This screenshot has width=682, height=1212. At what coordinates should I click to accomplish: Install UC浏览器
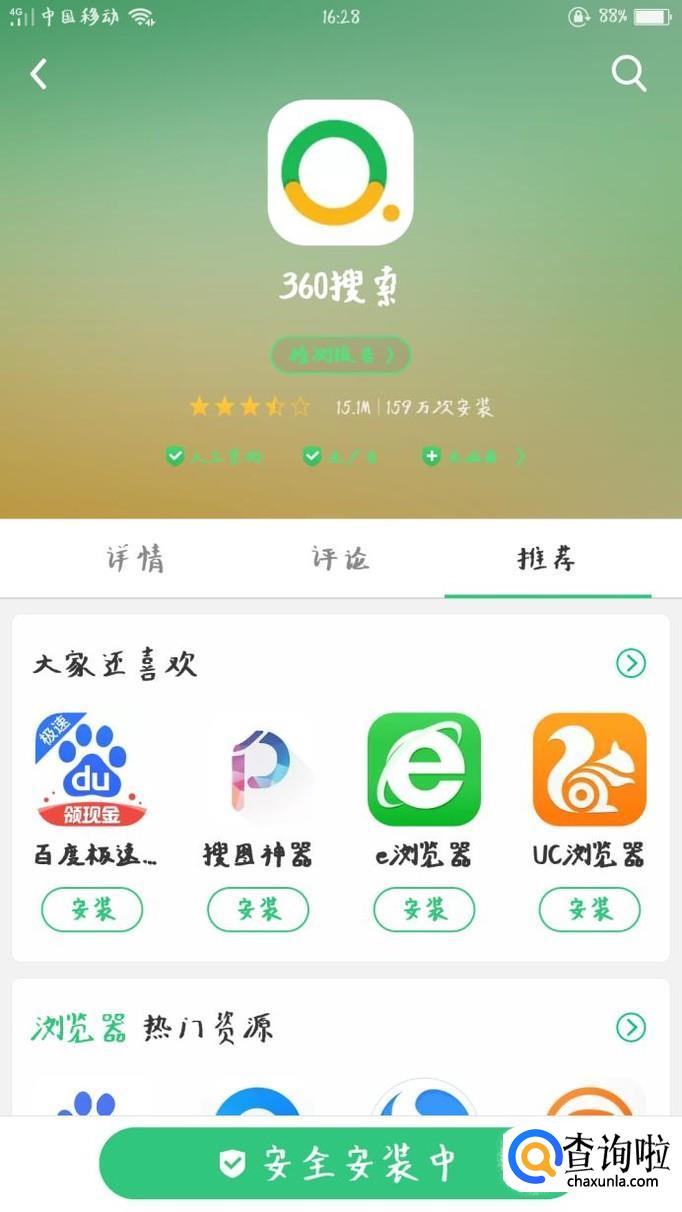coord(589,909)
